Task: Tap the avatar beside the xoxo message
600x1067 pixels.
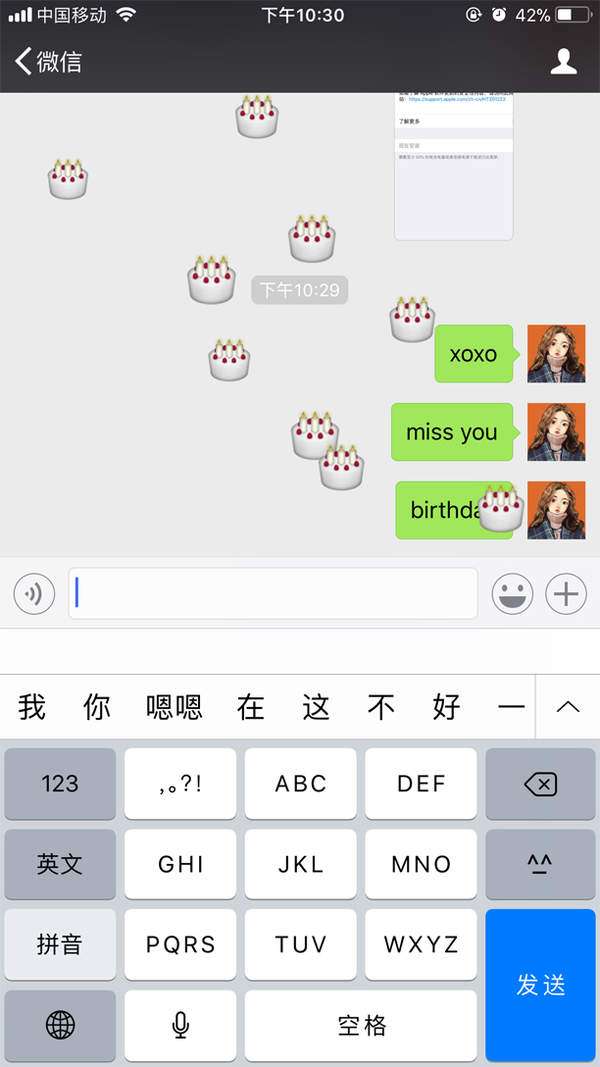Action: pos(556,354)
